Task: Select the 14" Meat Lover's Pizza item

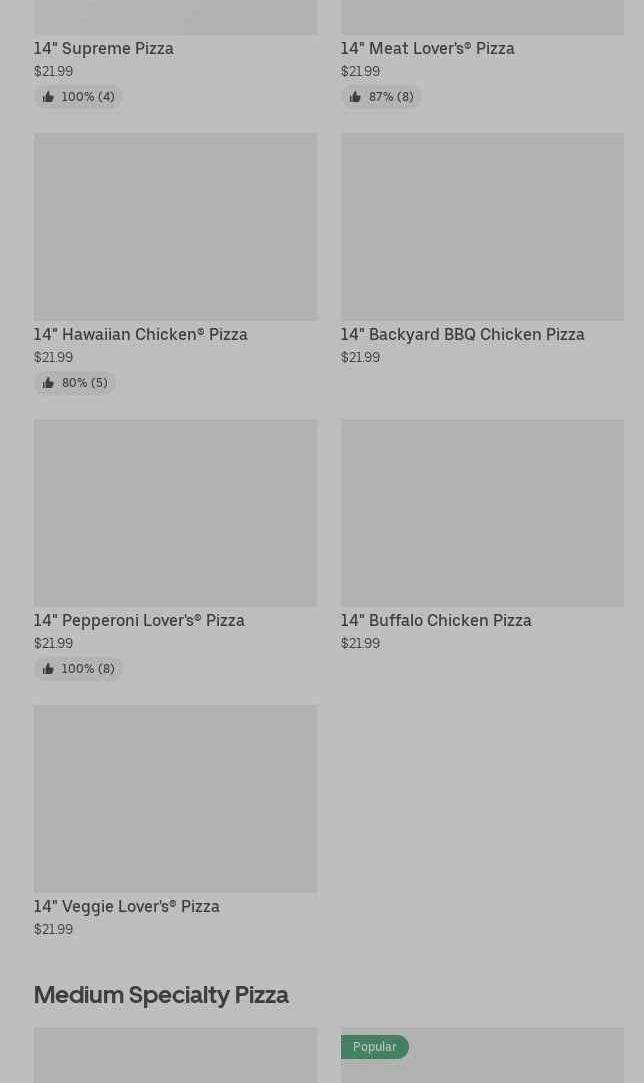Action: (427, 48)
